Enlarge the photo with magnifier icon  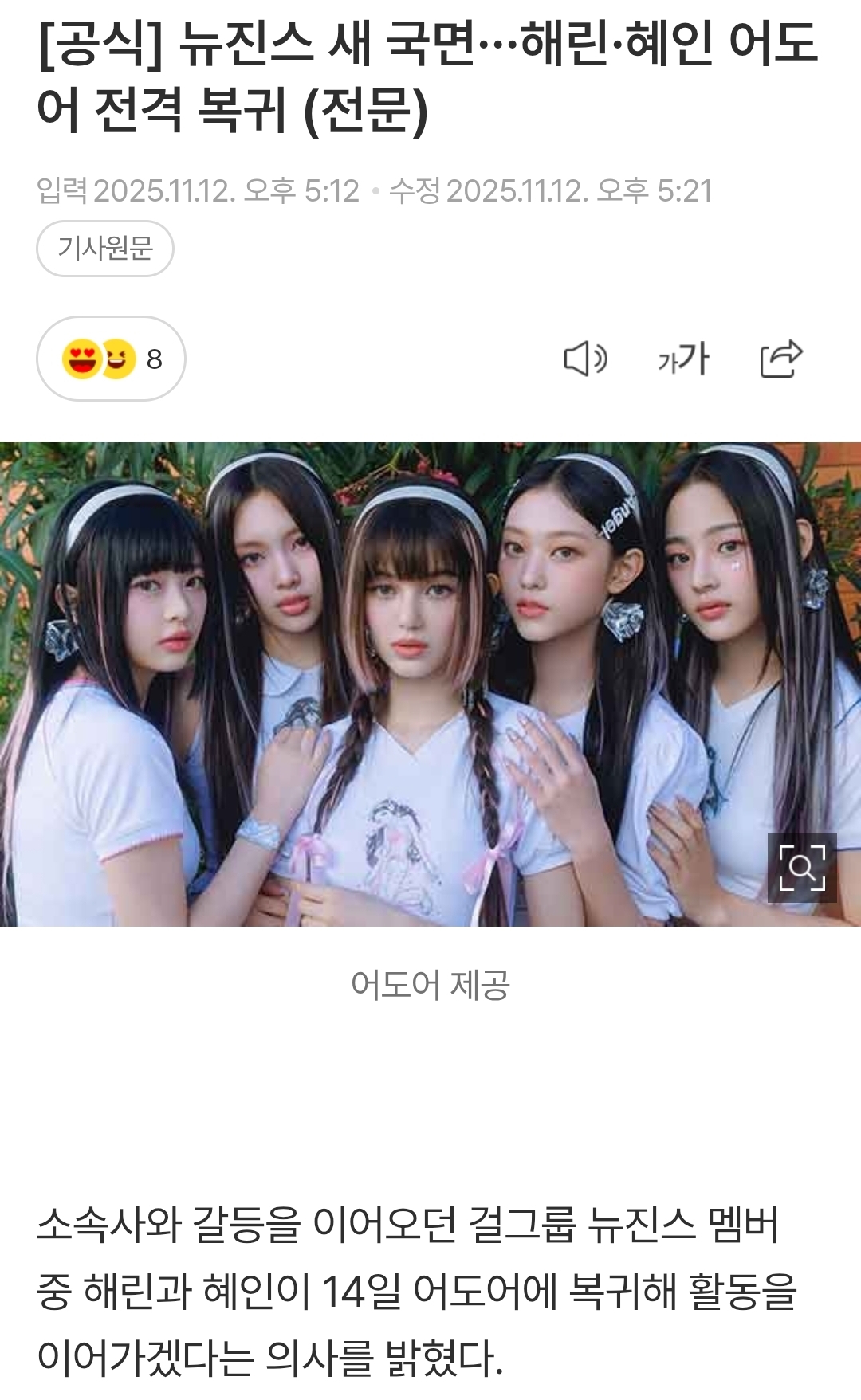tap(801, 868)
